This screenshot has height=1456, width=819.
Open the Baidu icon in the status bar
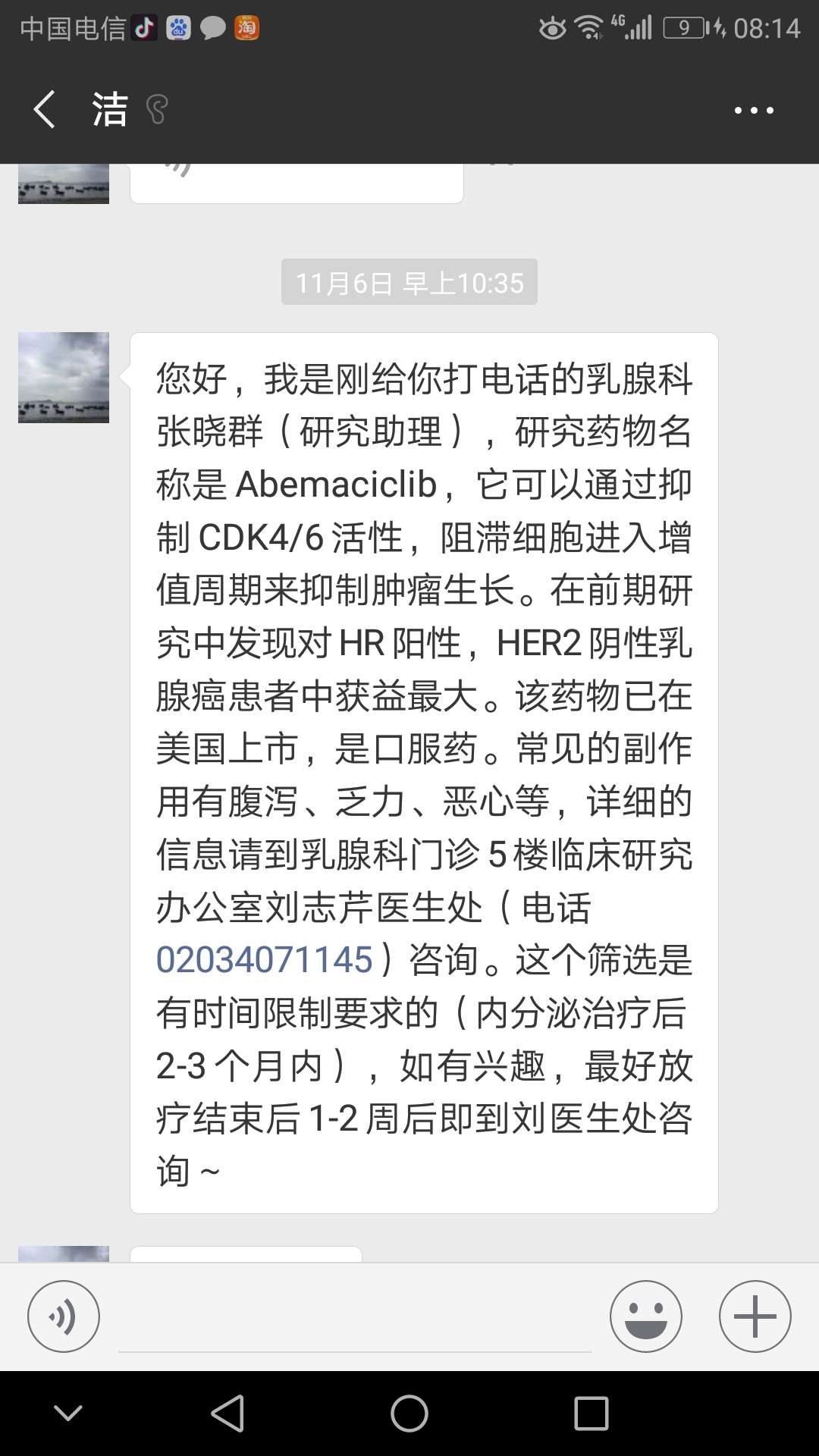(180, 27)
